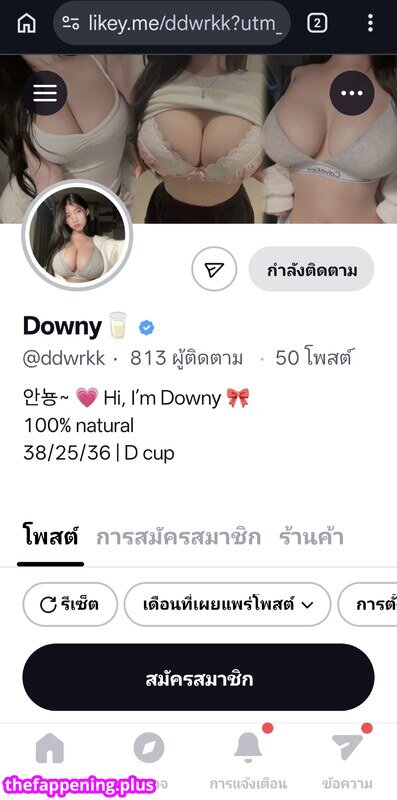View Downy's profile picture

coord(77,235)
